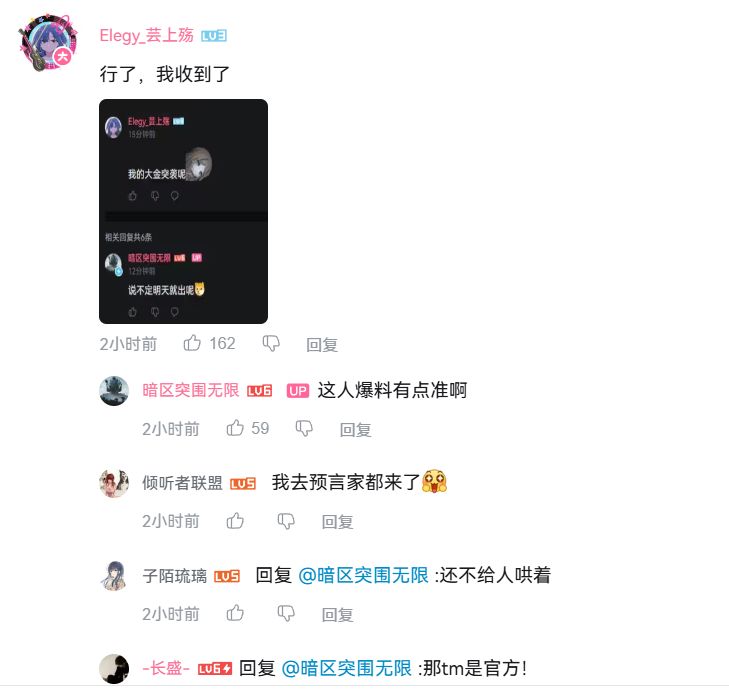Open -长盛-'s profile name
Image resolution: width=729 pixels, height=695 pixels.
166,667
